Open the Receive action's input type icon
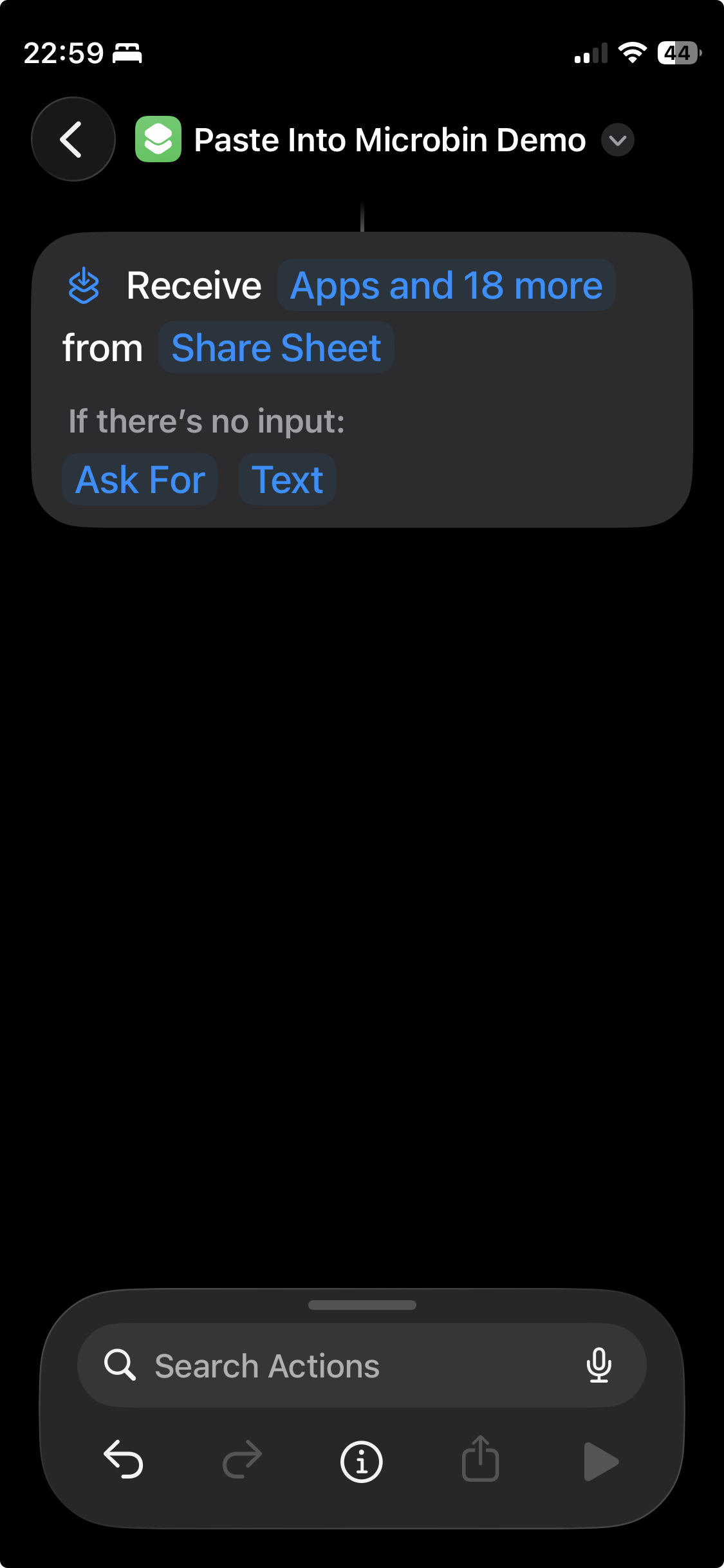724x1568 pixels. tap(86, 285)
